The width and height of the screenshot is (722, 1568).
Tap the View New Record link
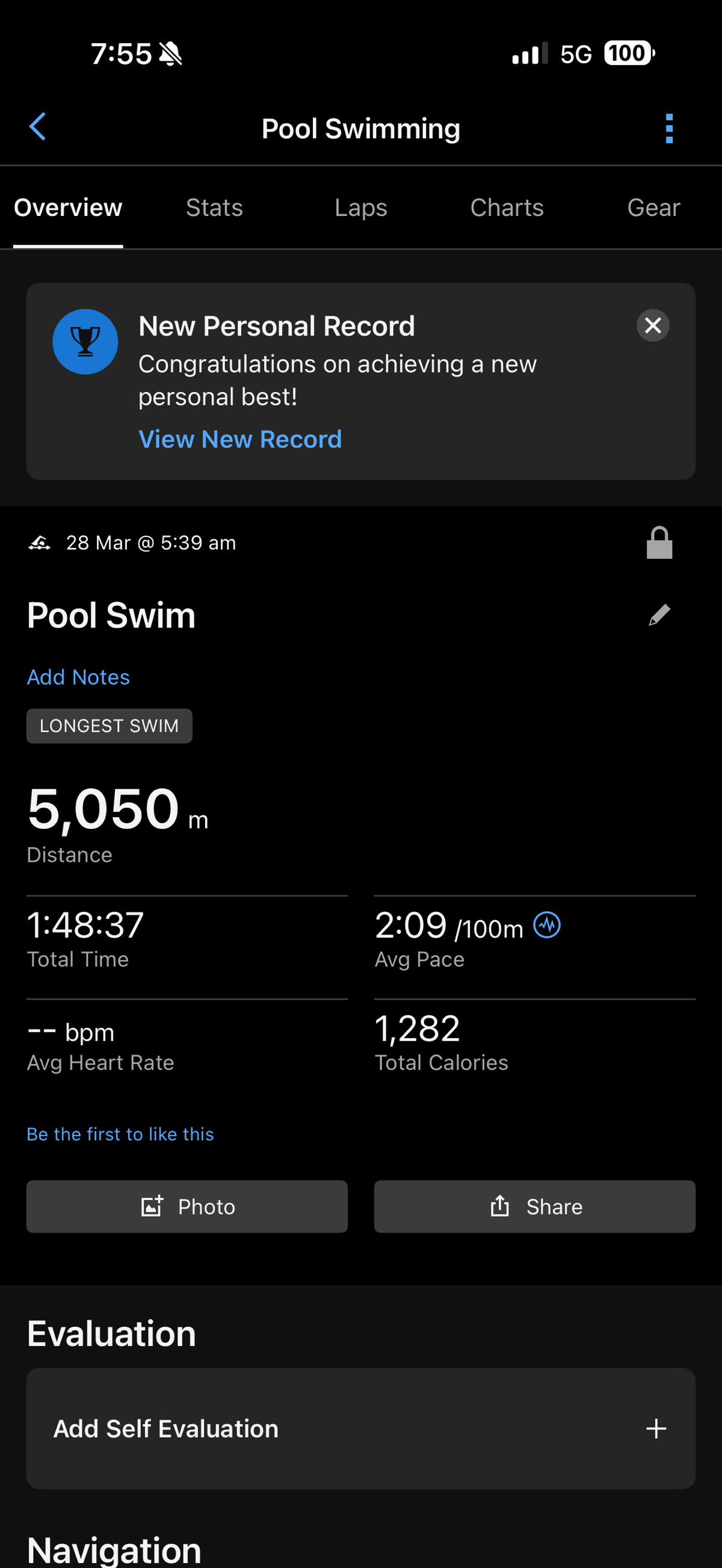click(240, 439)
